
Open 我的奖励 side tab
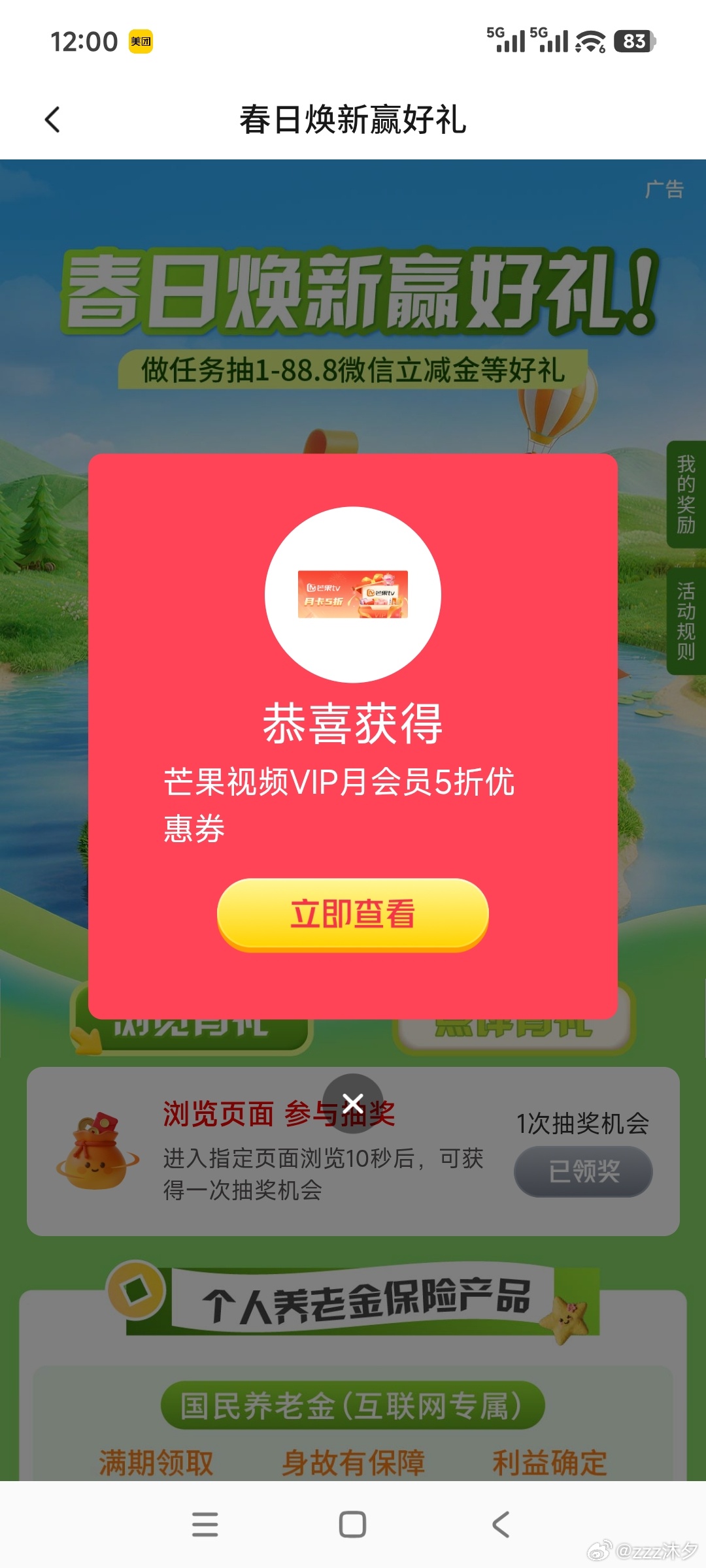(686, 494)
